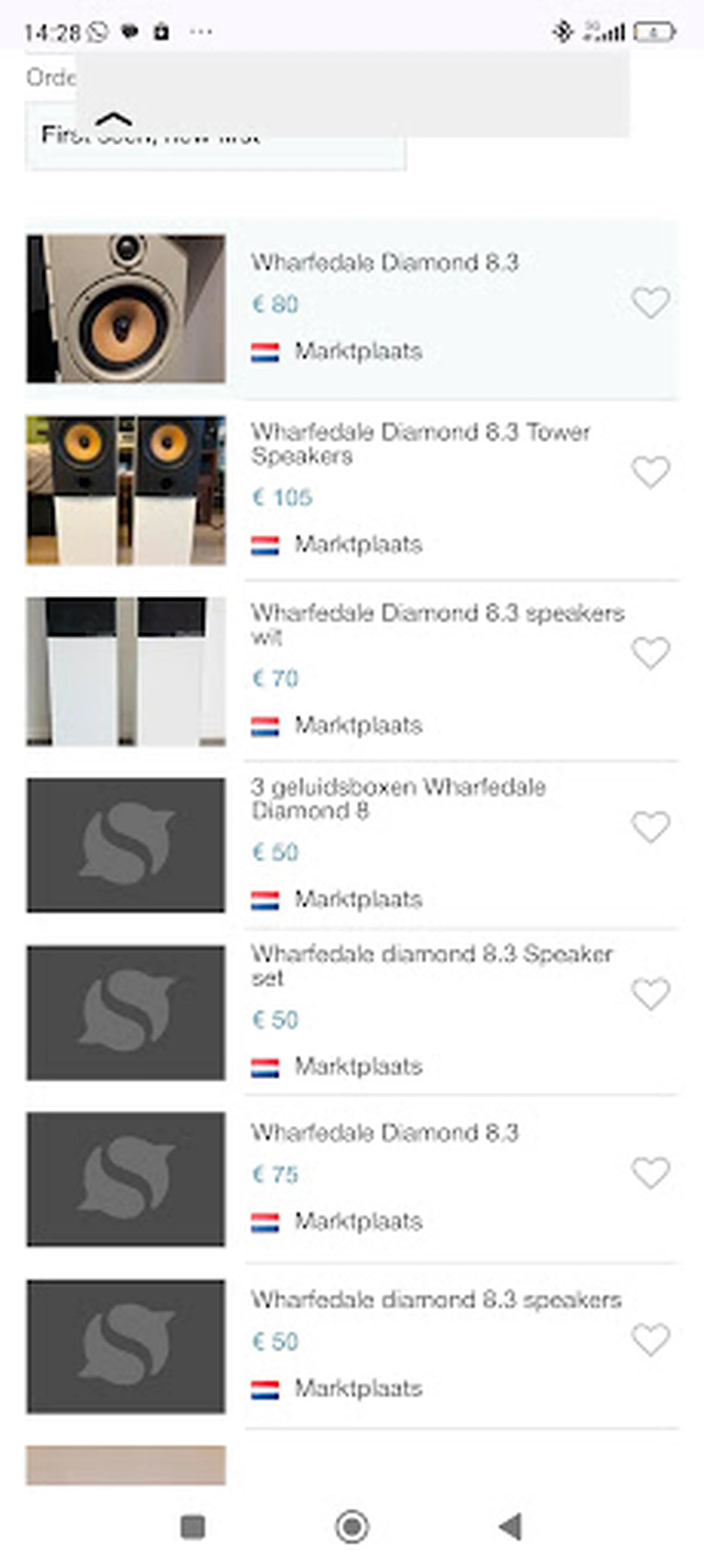Image resolution: width=704 pixels, height=1568 pixels.
Task: Open Wharfedale Diamond 8.3 speakers wit listing
Action: (x=437, y=624)
